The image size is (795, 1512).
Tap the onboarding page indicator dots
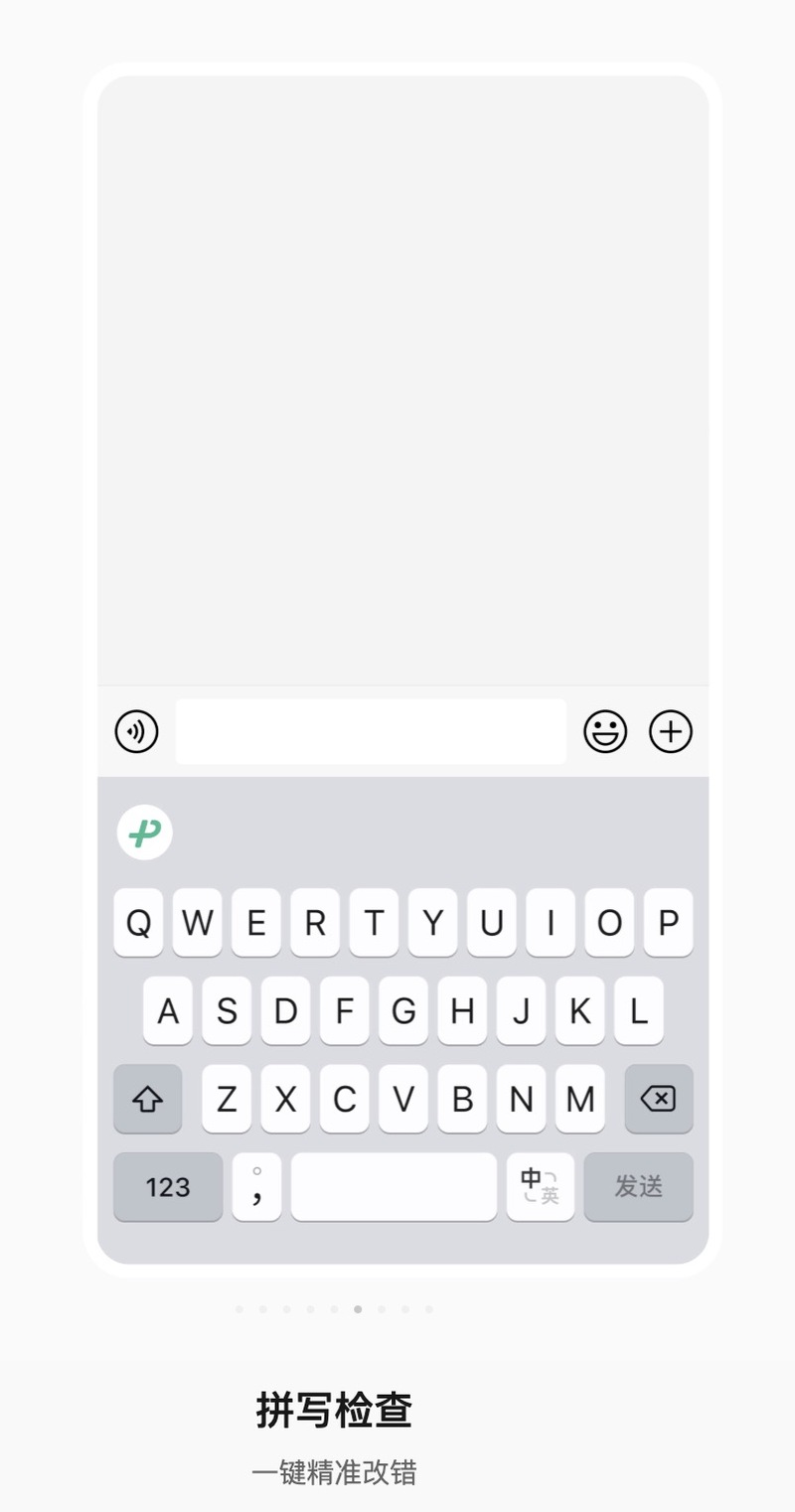(x=334, y=1309)
